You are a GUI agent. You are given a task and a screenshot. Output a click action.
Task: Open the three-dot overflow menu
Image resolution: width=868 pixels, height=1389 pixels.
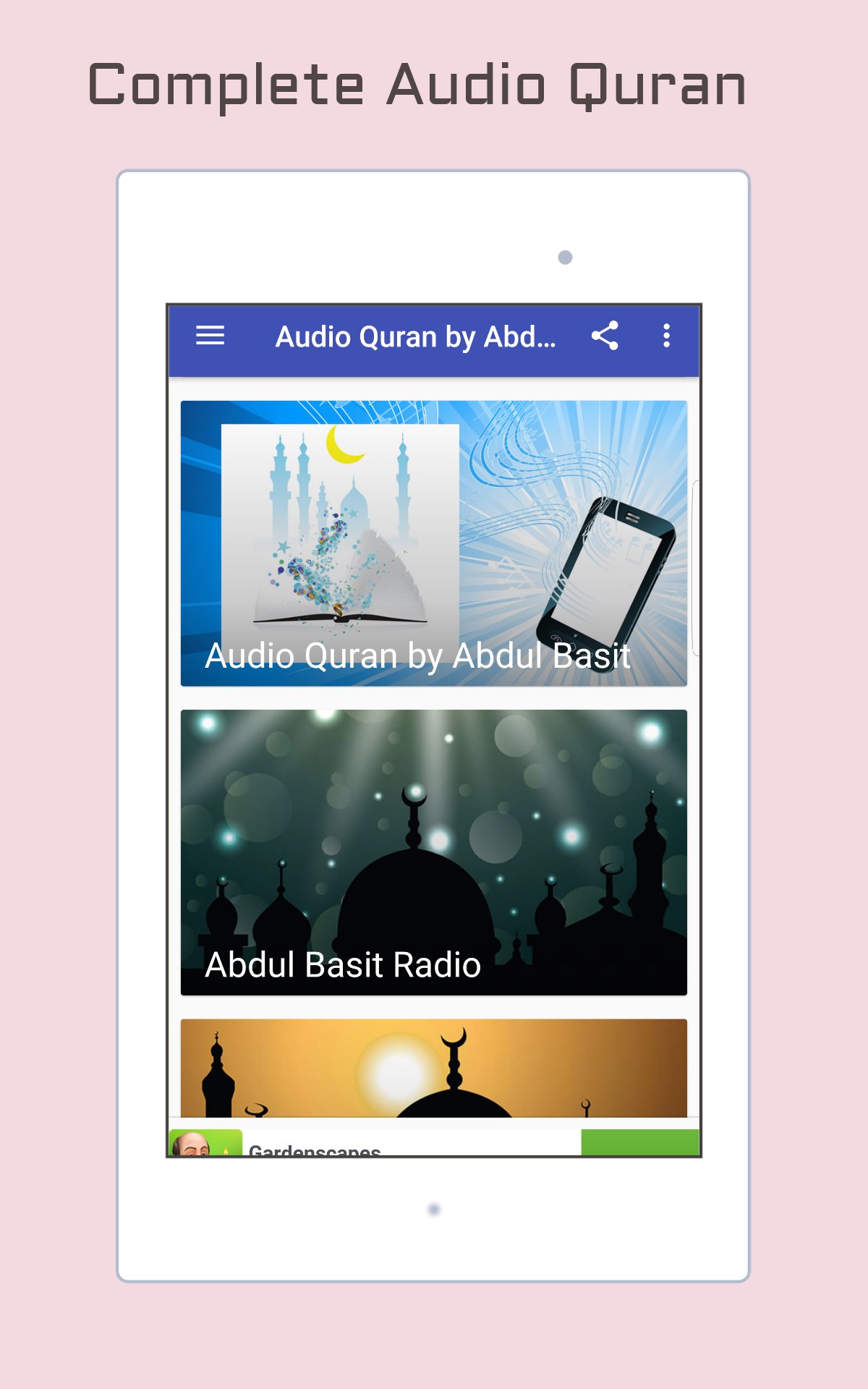tap(666, 336)
